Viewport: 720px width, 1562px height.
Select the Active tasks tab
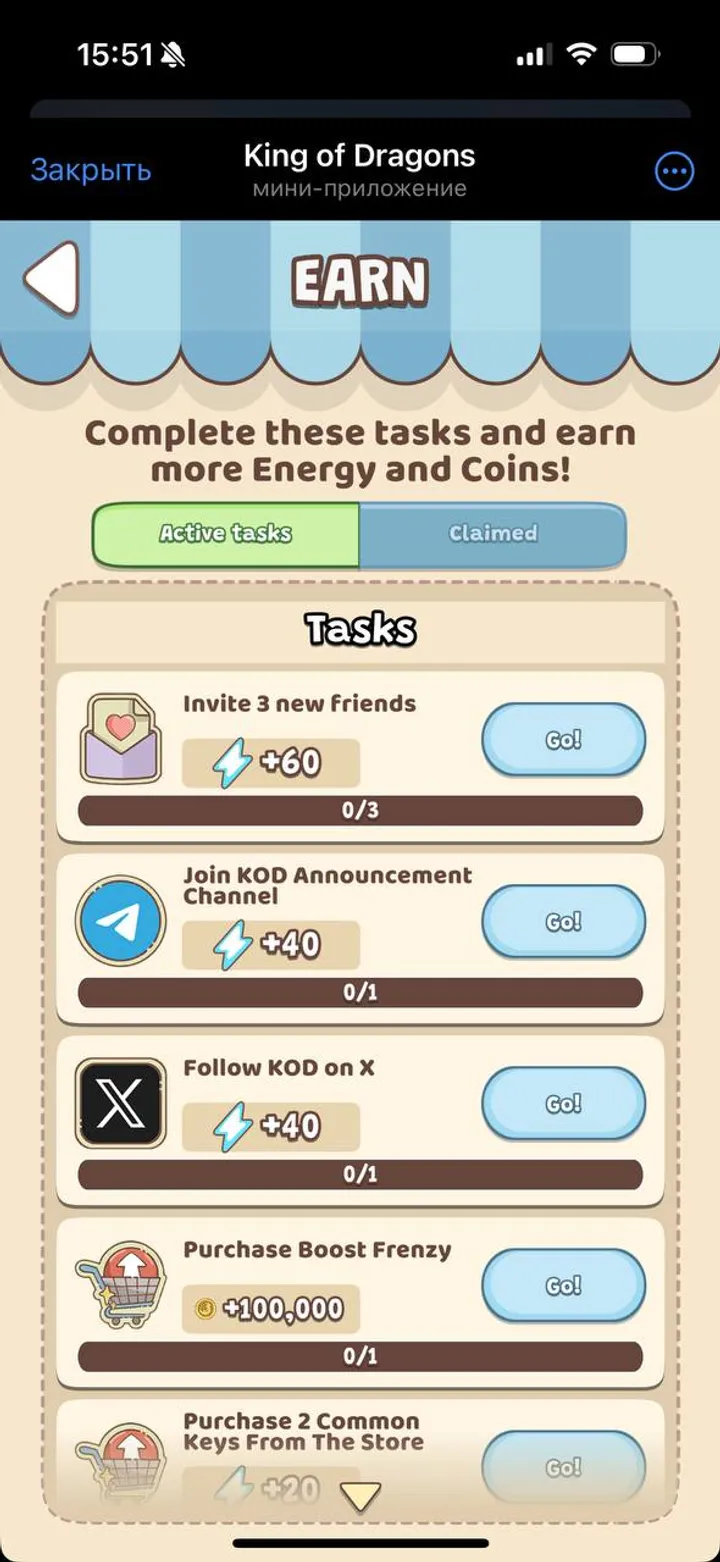point(226,534)
